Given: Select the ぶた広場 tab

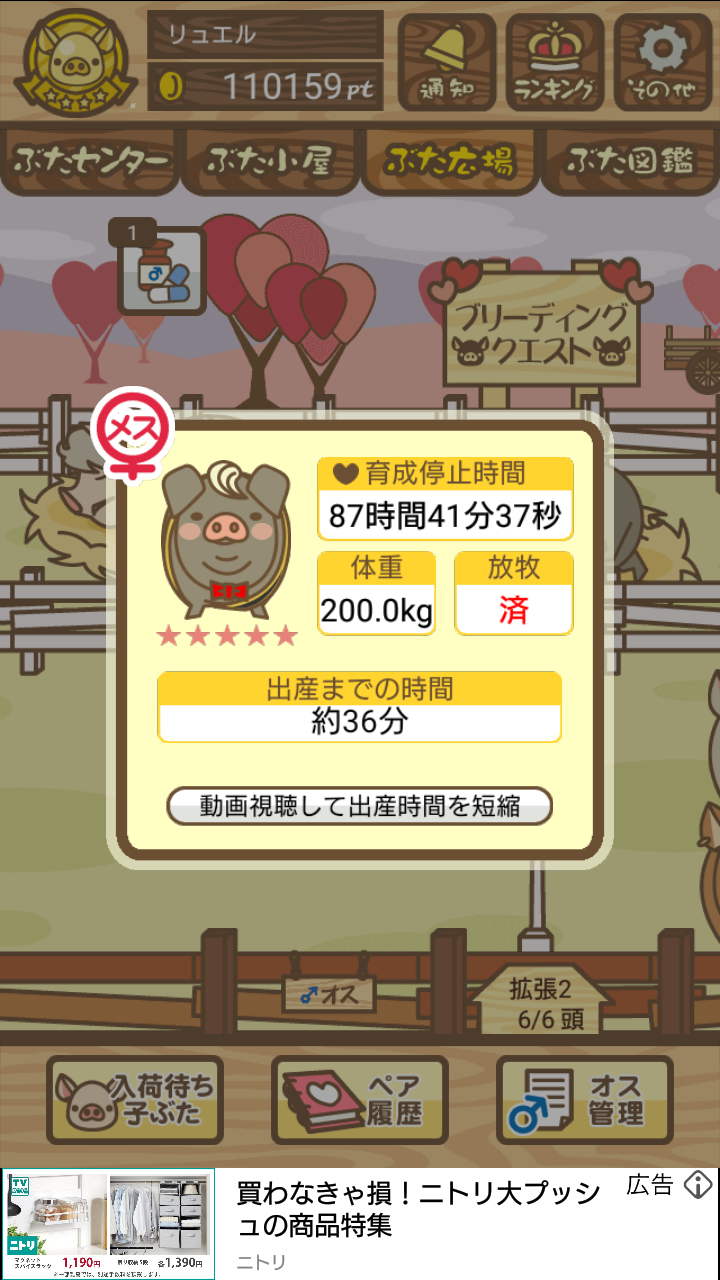Looking at the screenshot, I should point(450,160).
